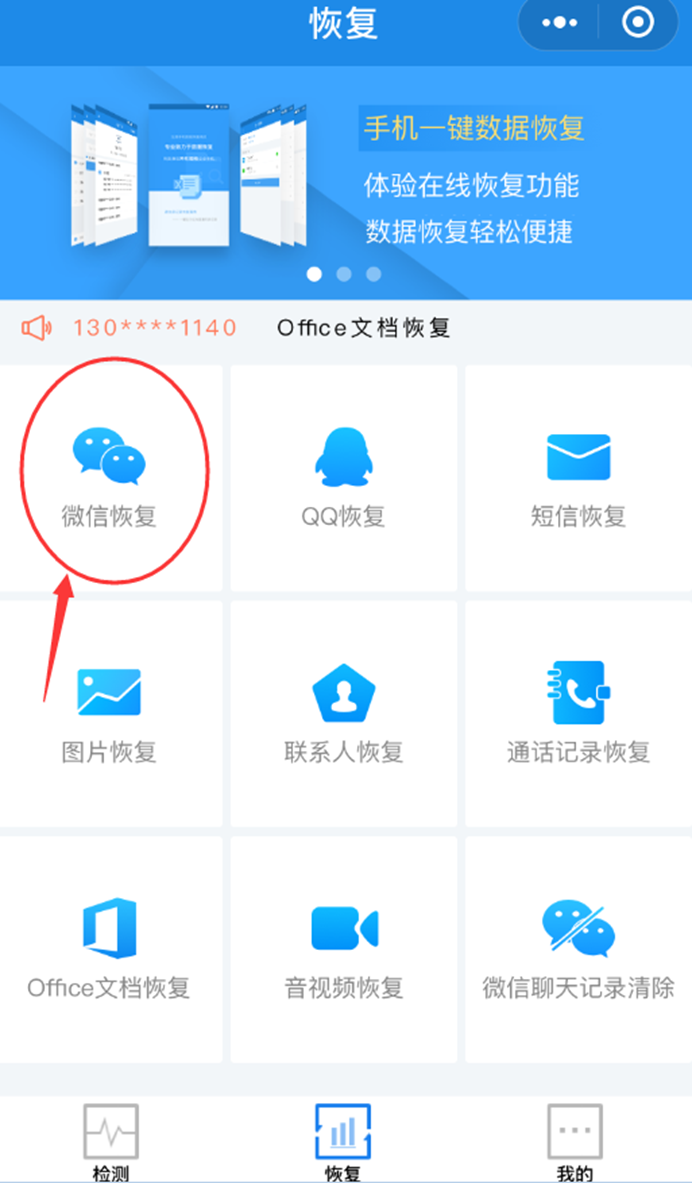This screenshot has width=692, height=1183.
Task: Select QQ恢复 recovery option
Action: 343,478
